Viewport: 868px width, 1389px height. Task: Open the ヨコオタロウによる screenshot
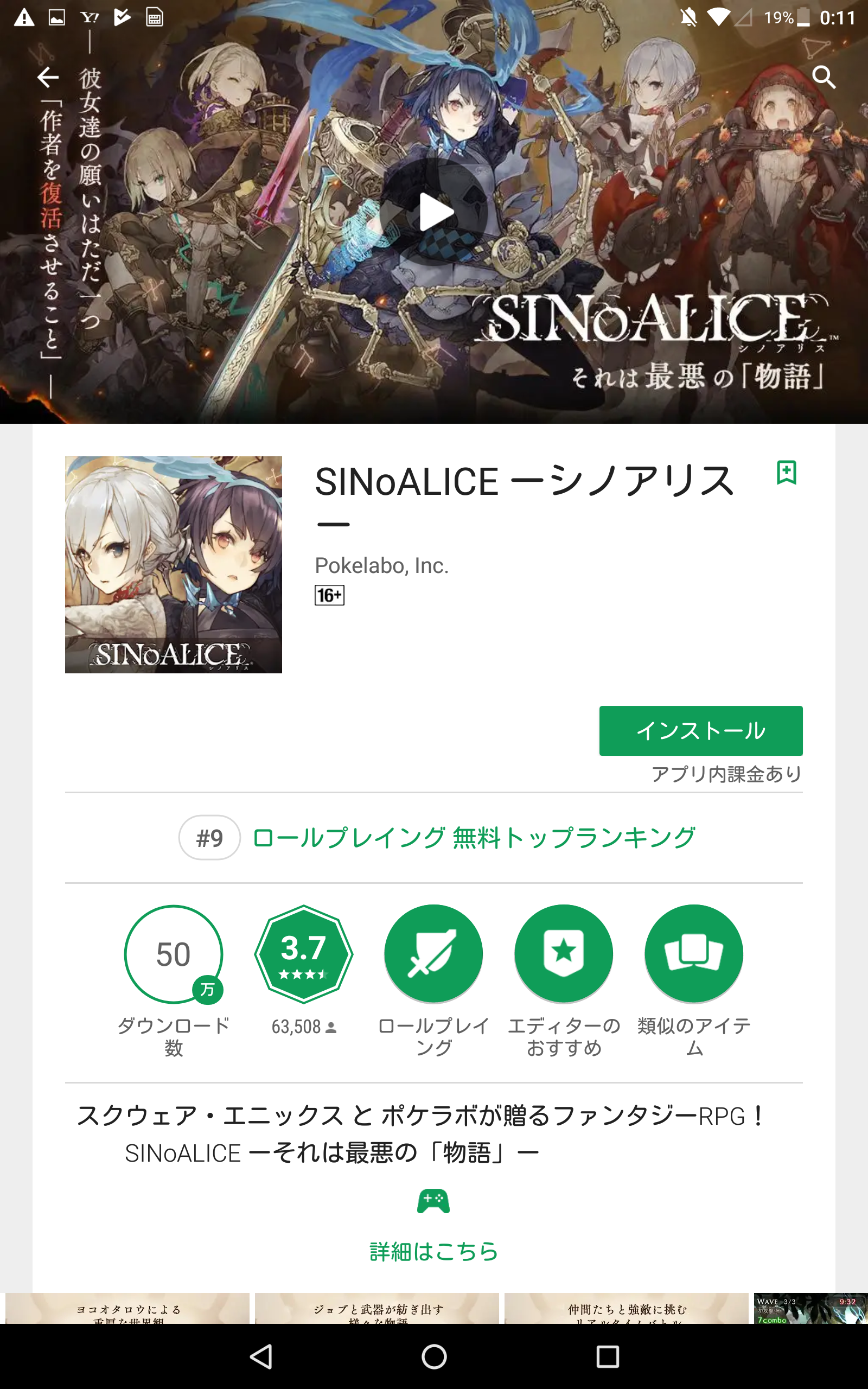point(127,1309)
